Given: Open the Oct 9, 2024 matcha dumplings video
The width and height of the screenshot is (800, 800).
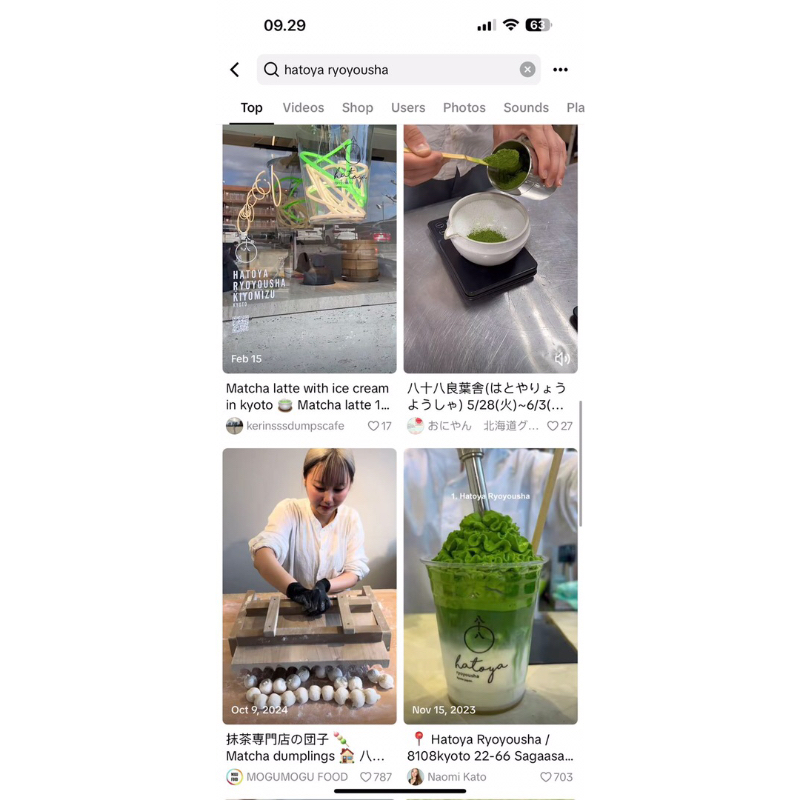Looking at the screenshot, I should tap(309, 585).
